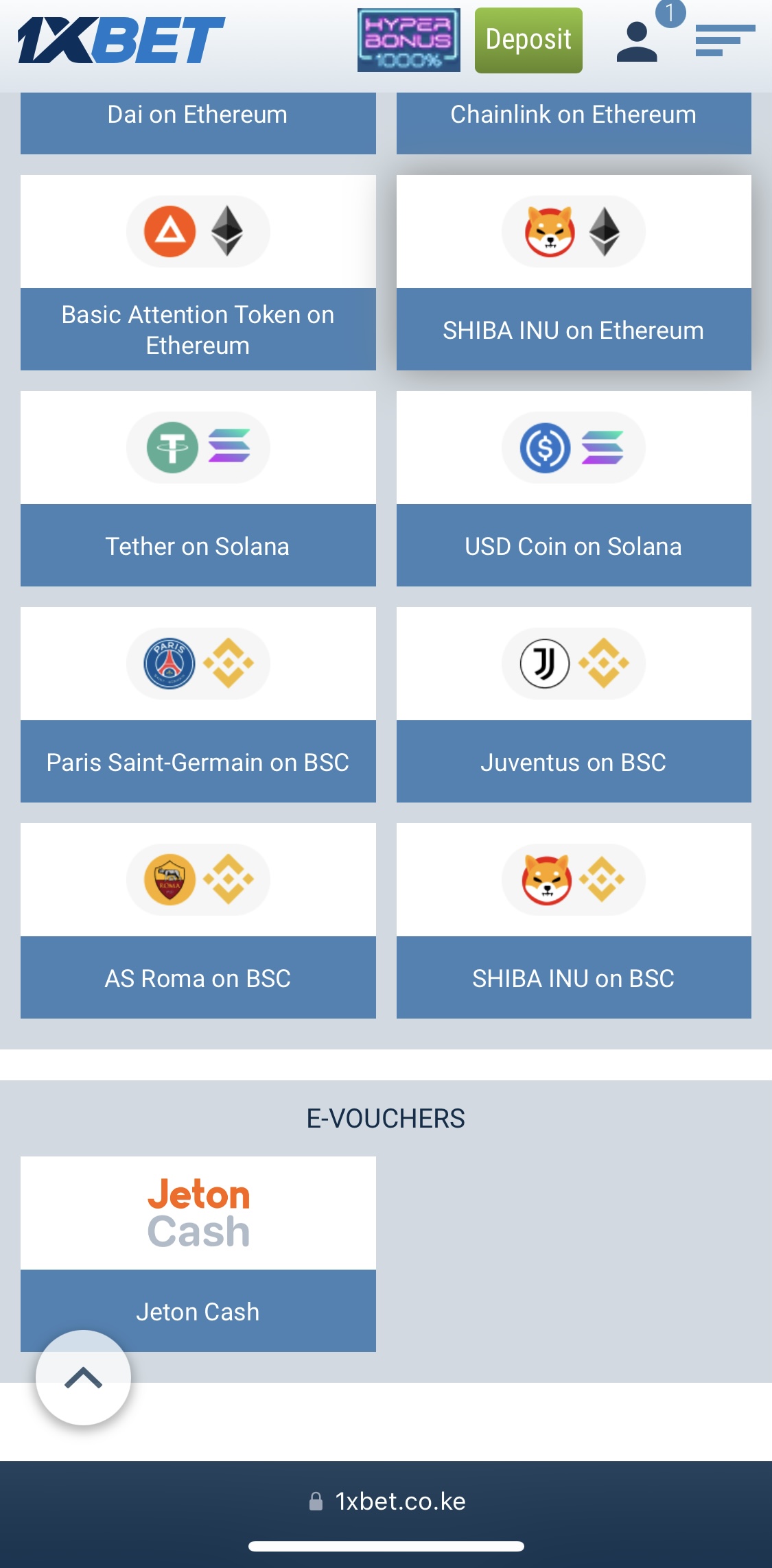Screen dimensions: 772x1568
Task: Choose SHIBA INU on Ethereum
Action: tap(574, 273)
